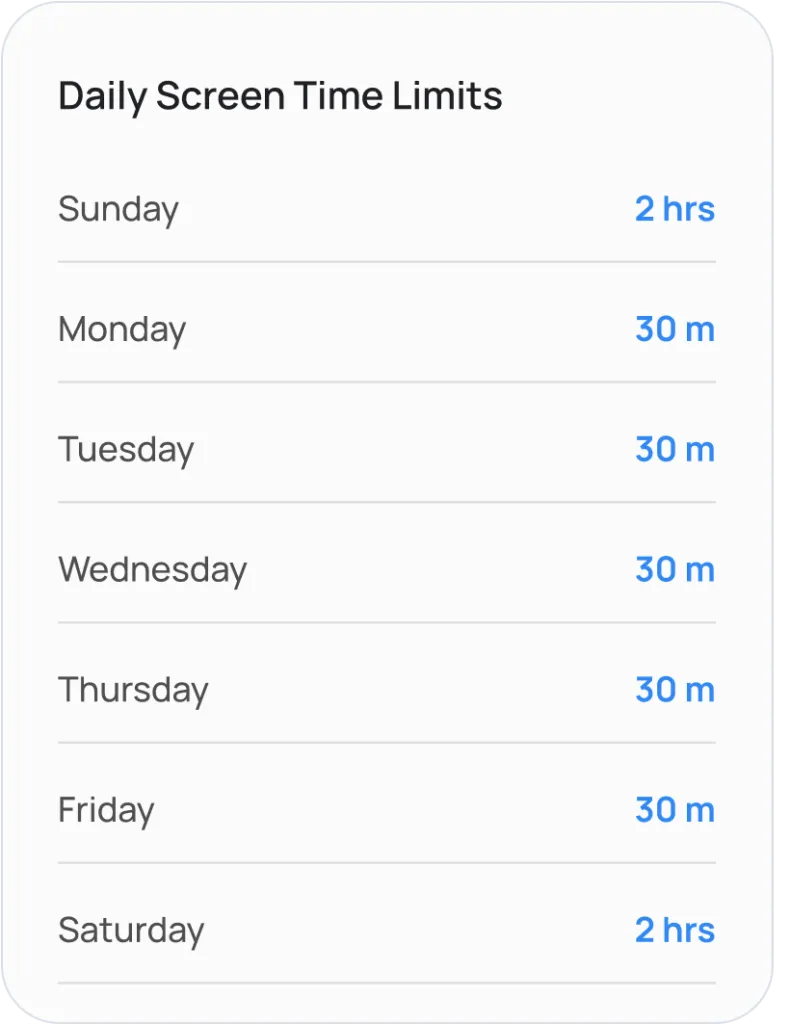Viewport: 790px width, 1024px height.
Task: Edit Tuesday's 30 m screen time value
Action: (674, 450)
